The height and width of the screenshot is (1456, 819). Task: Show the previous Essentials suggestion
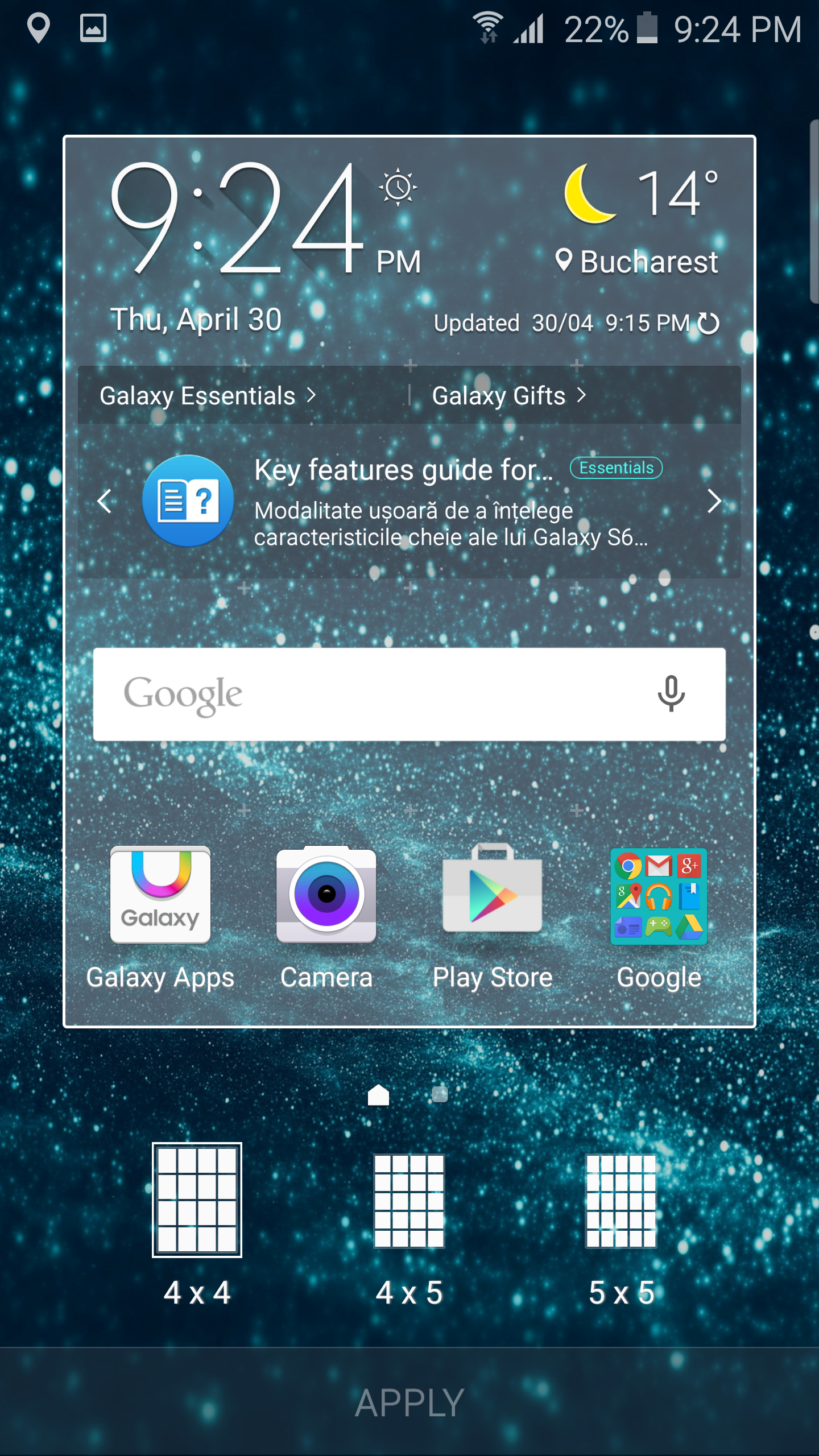click(x=105, y=502)
